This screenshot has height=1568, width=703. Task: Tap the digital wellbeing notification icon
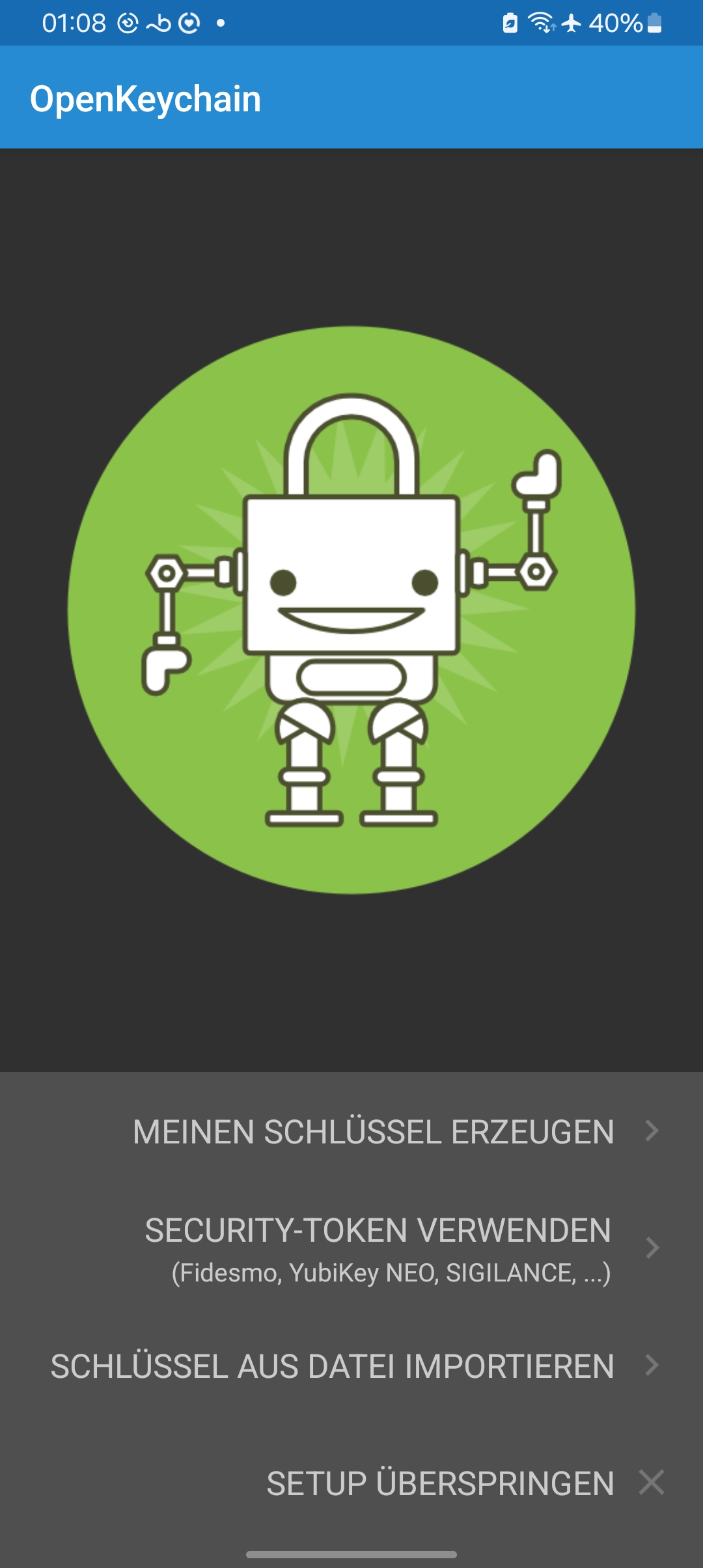[128, 23]
